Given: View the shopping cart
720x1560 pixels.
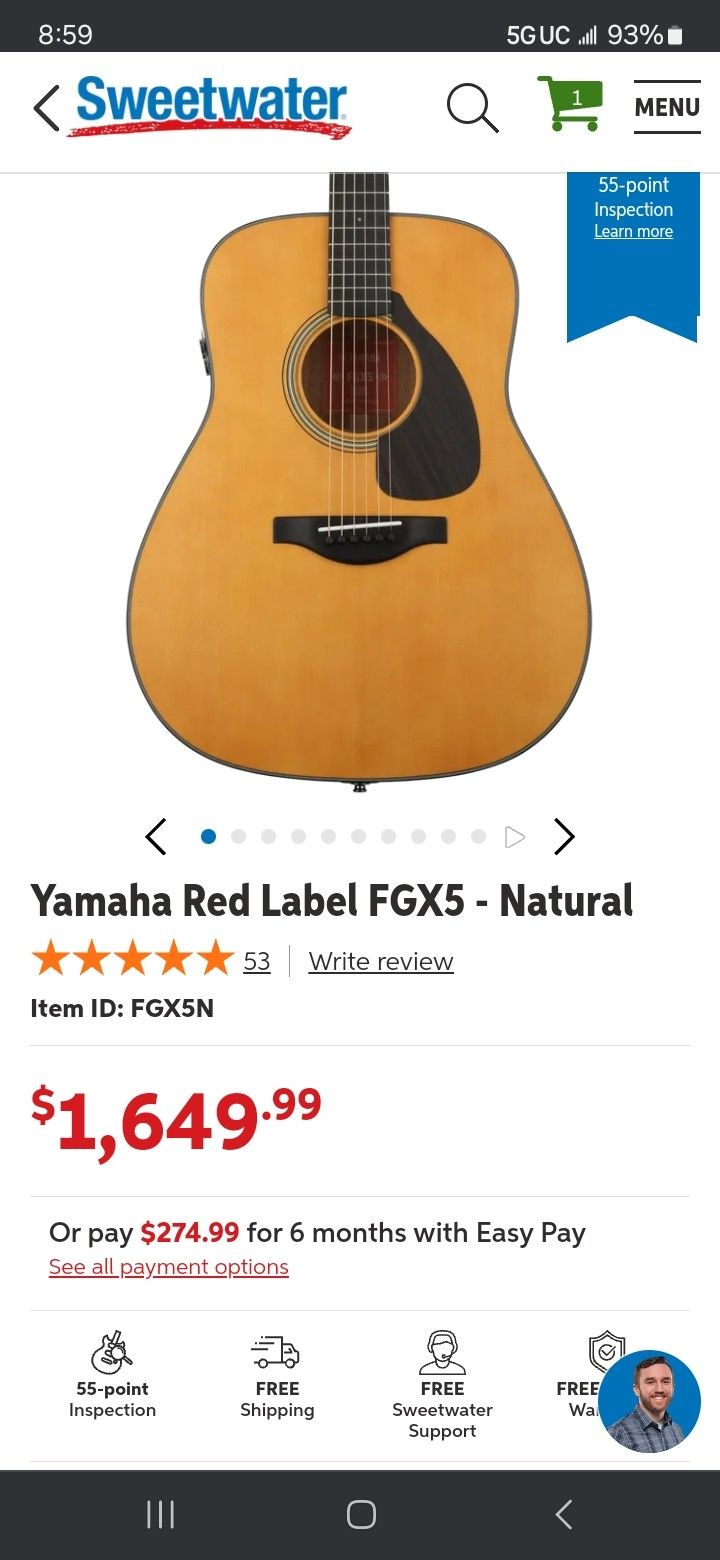Looking at the screenshot, I should pos(571,103).
